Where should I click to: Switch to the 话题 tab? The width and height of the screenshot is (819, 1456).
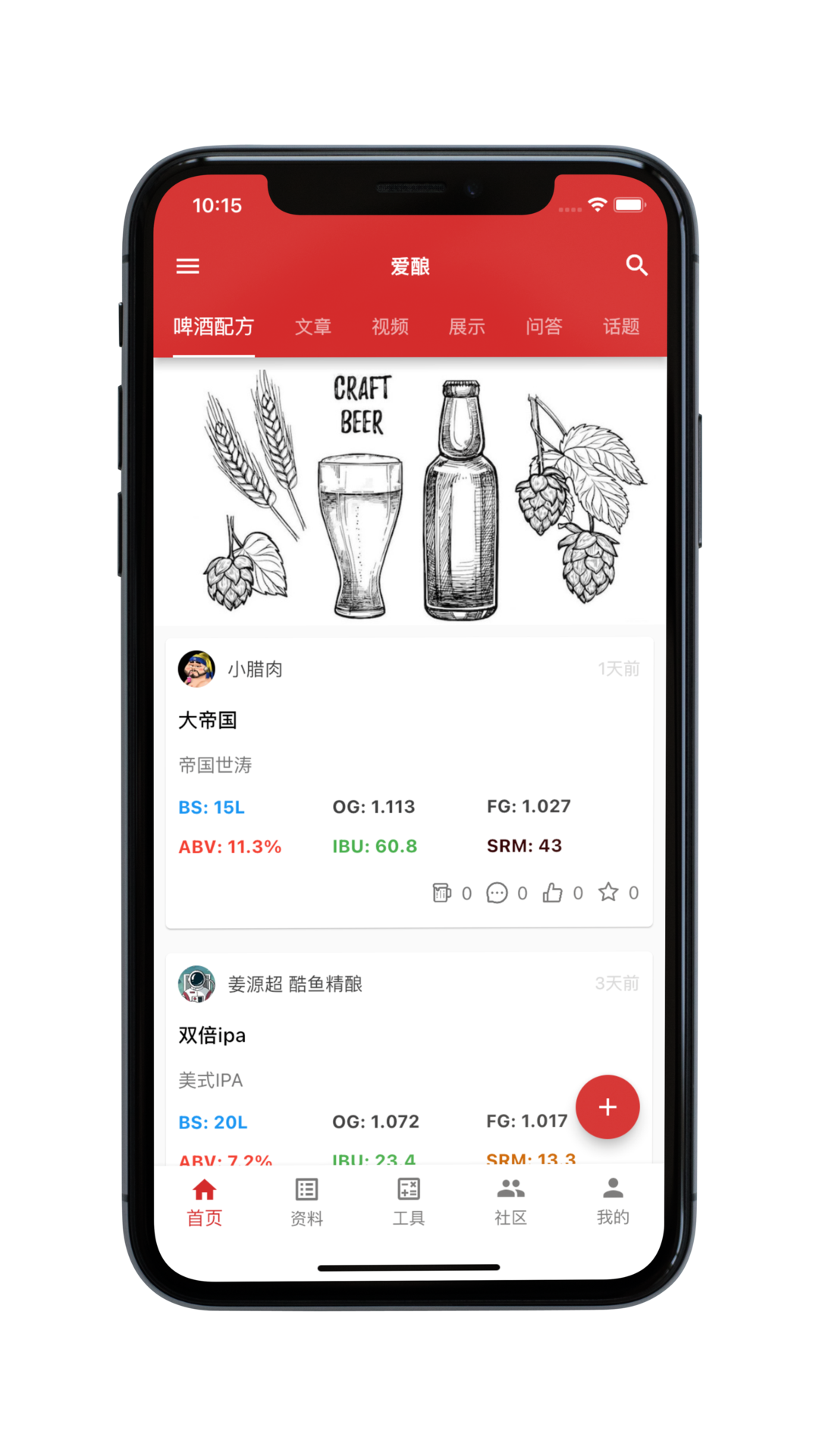pyautogui.click(x=621, y=327)
